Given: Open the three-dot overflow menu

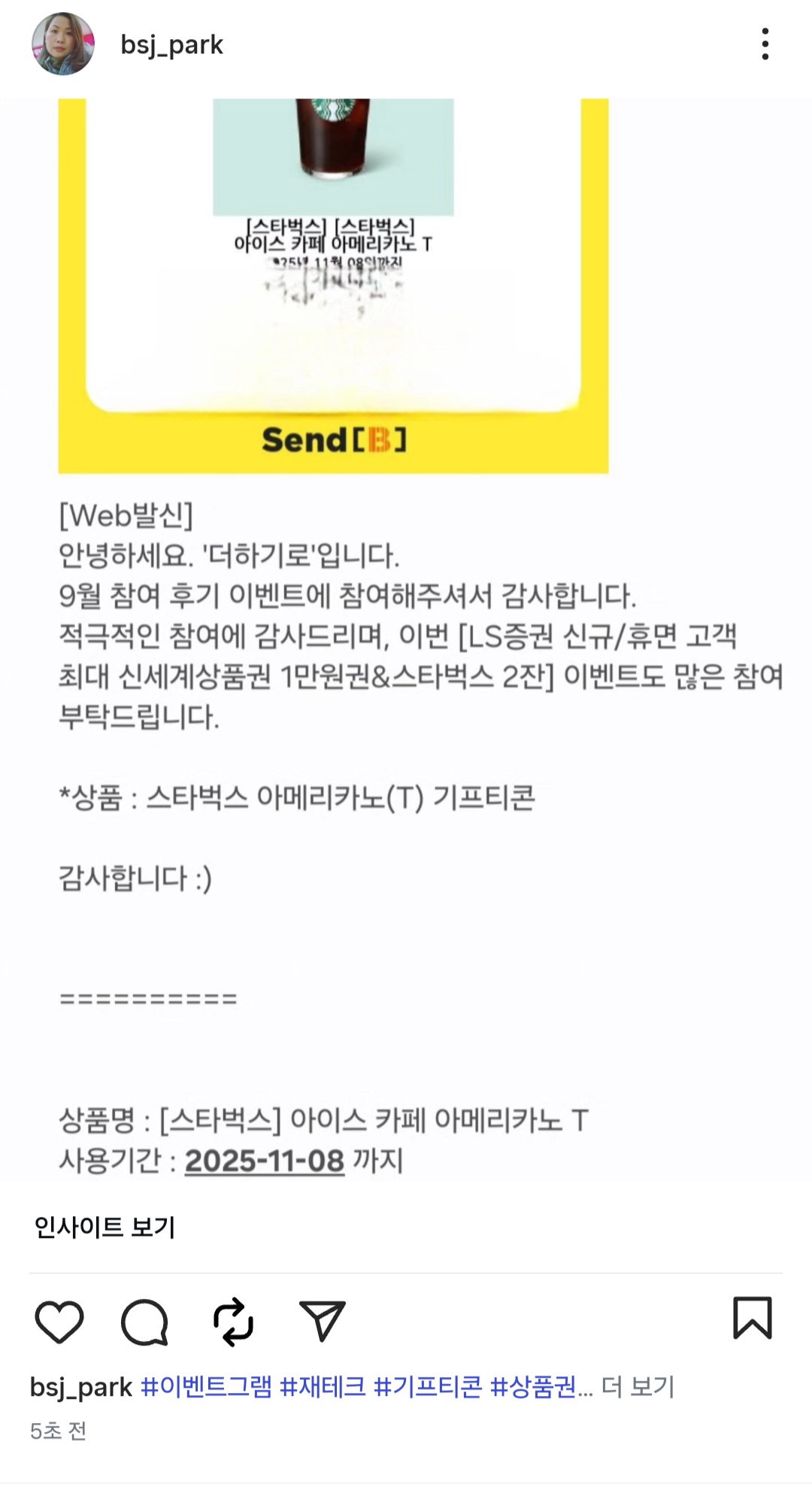Looking at the screenshot, I should click(x=765, y=44).
